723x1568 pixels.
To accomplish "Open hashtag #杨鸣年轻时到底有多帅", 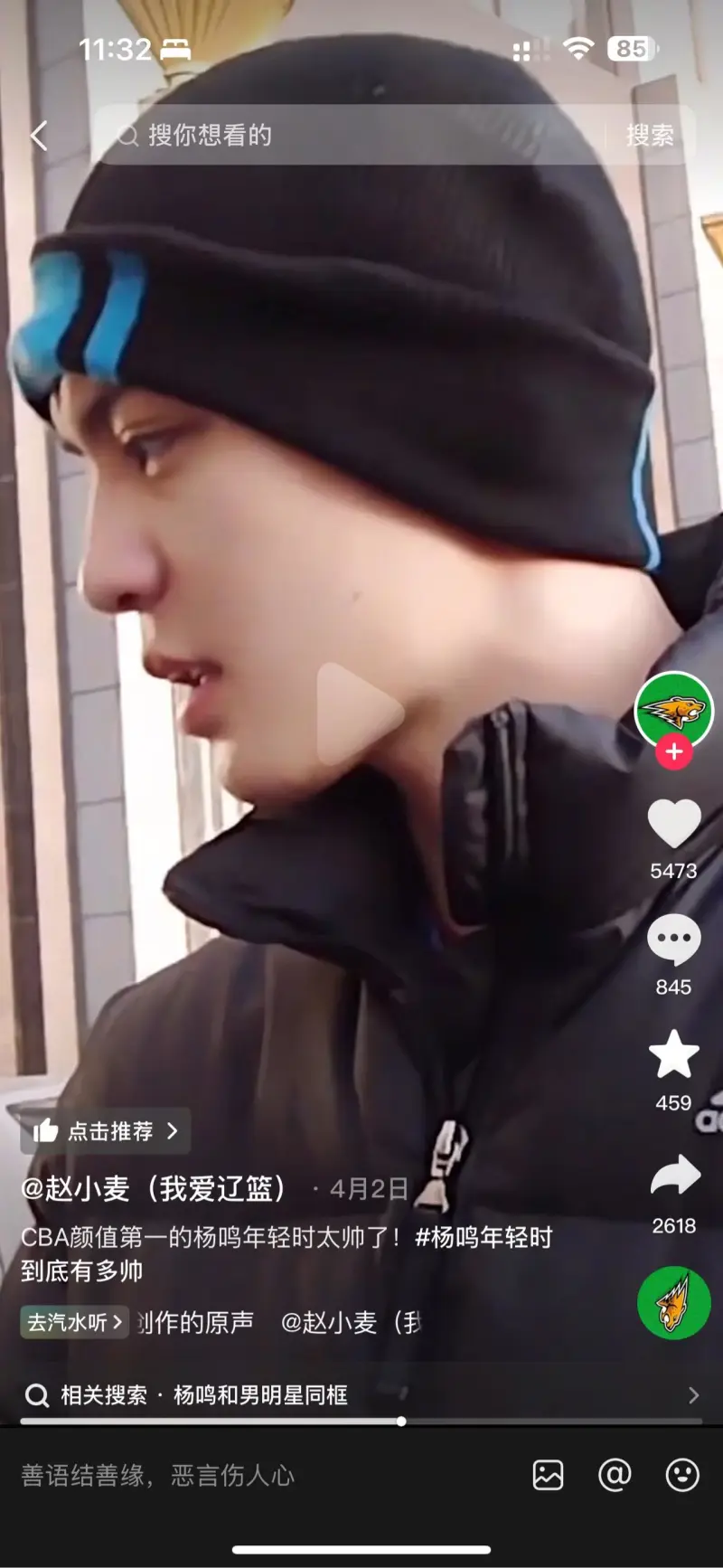I will tap(483, 1237).
